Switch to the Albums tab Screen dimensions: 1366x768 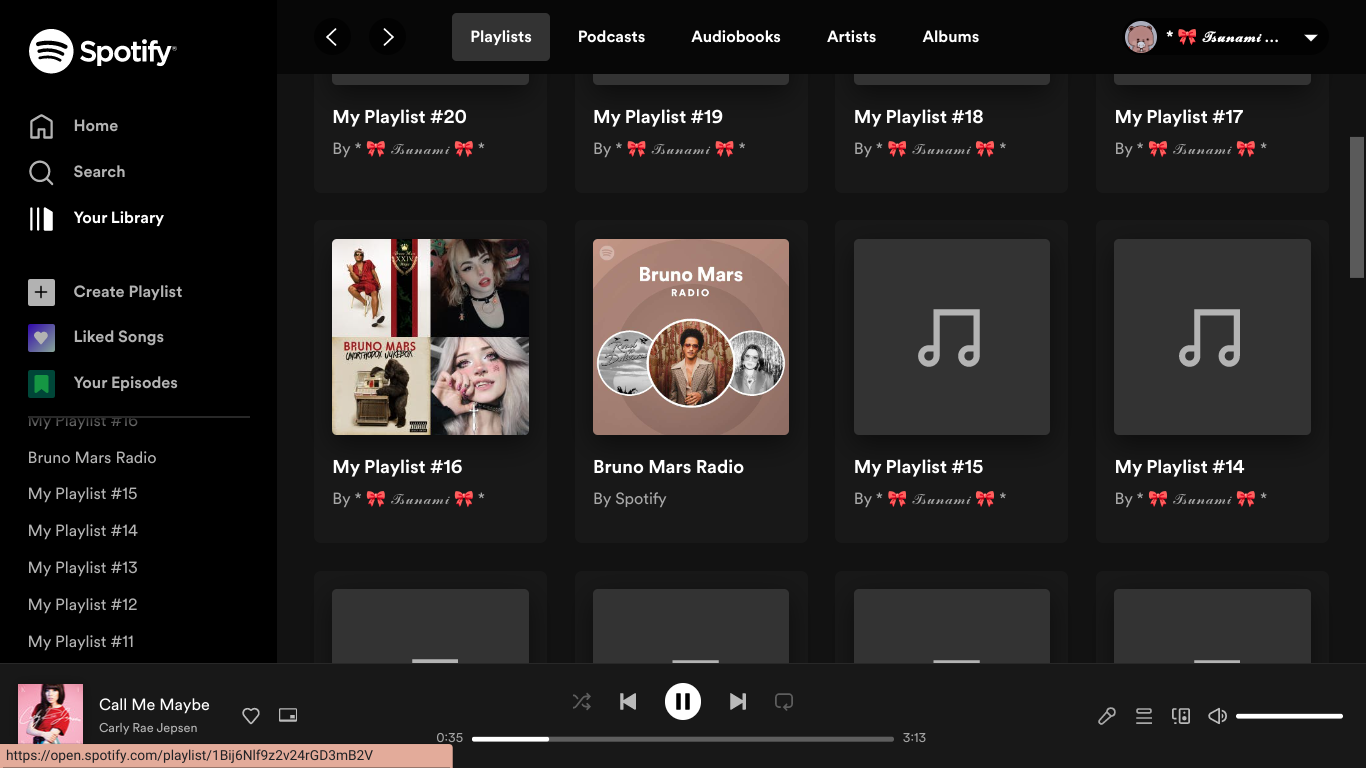coord(950,37)
